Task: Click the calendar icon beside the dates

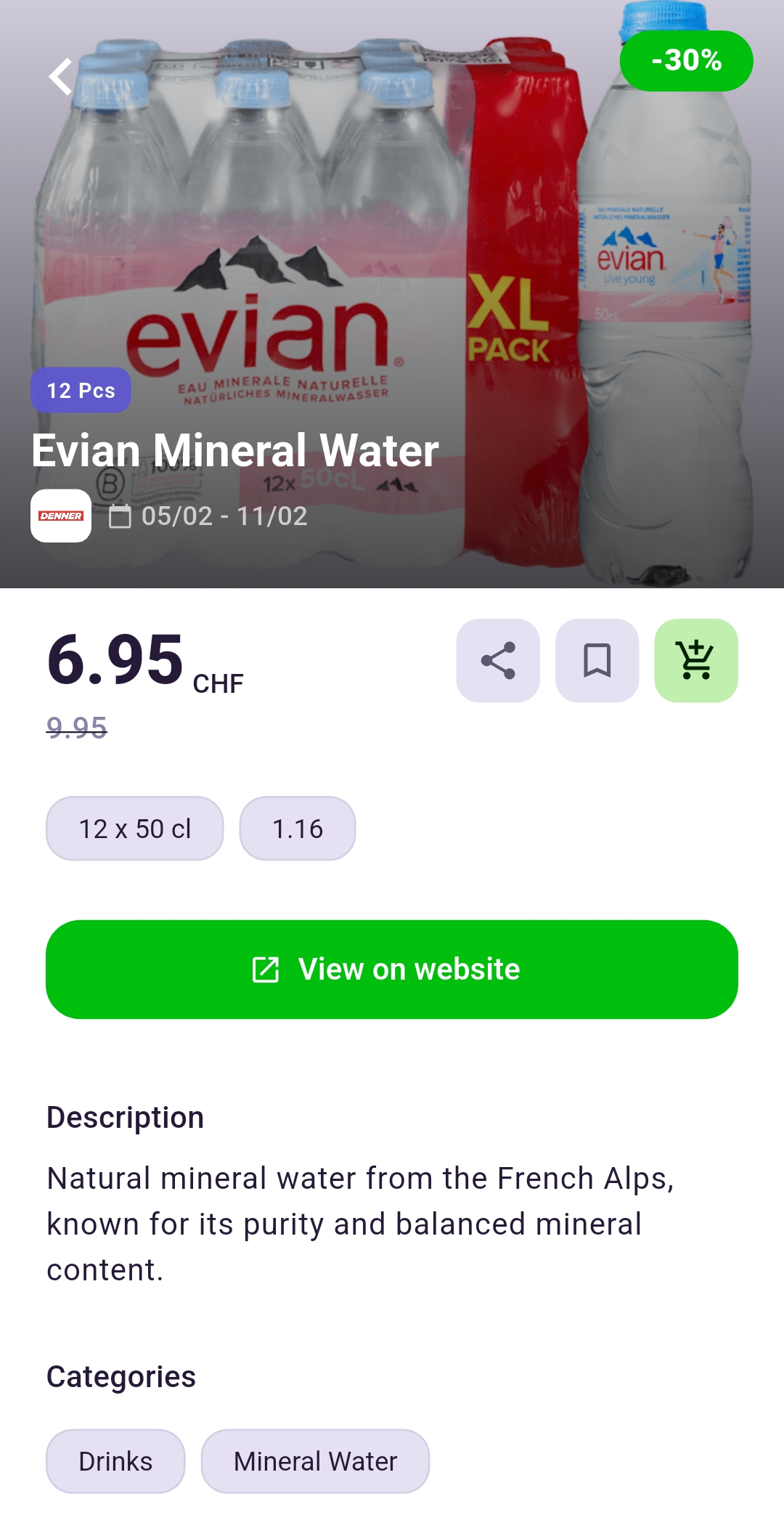Action: point(120,518)
